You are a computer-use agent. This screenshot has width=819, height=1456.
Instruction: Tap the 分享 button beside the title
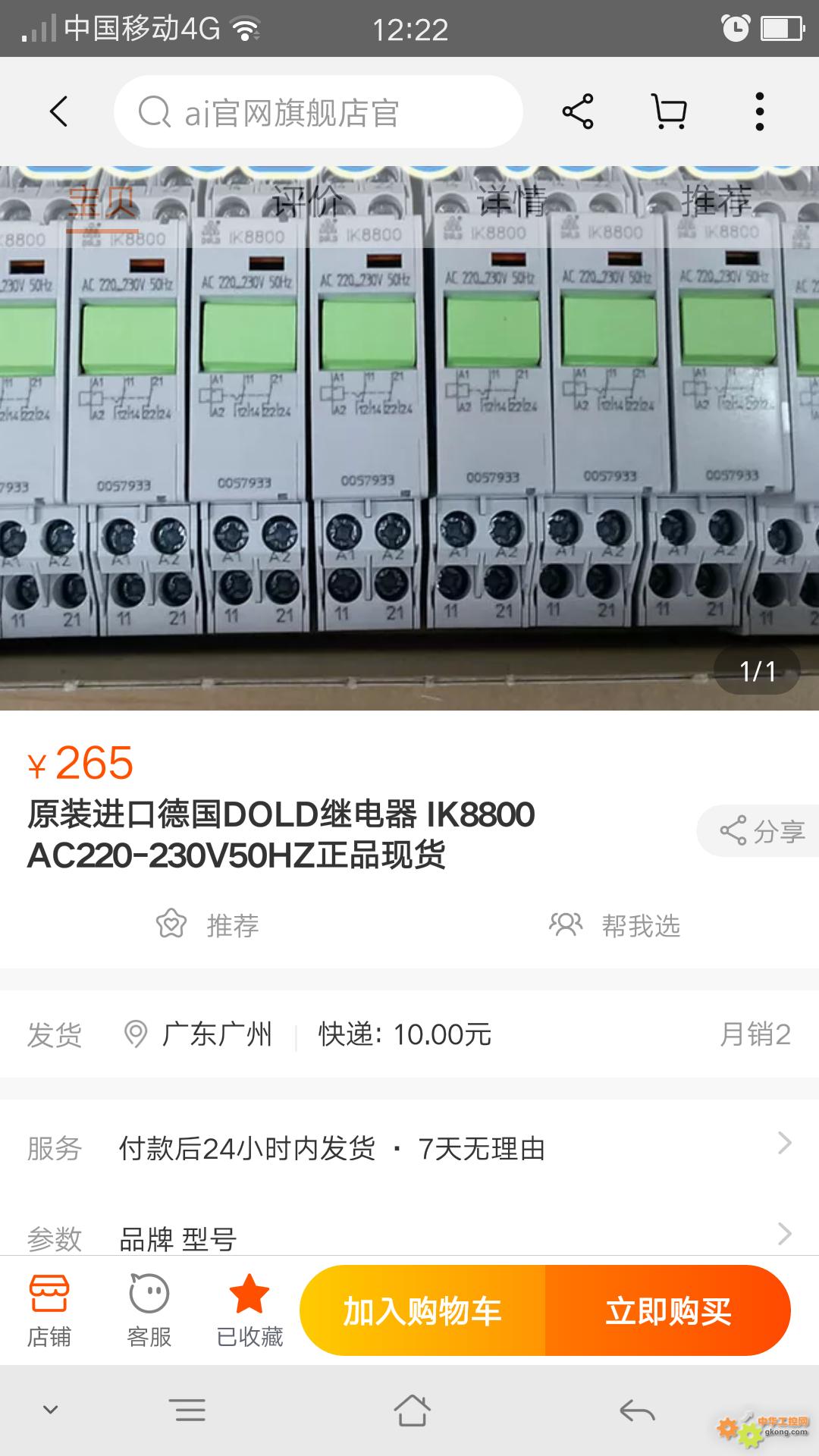(x=758, y=831)
